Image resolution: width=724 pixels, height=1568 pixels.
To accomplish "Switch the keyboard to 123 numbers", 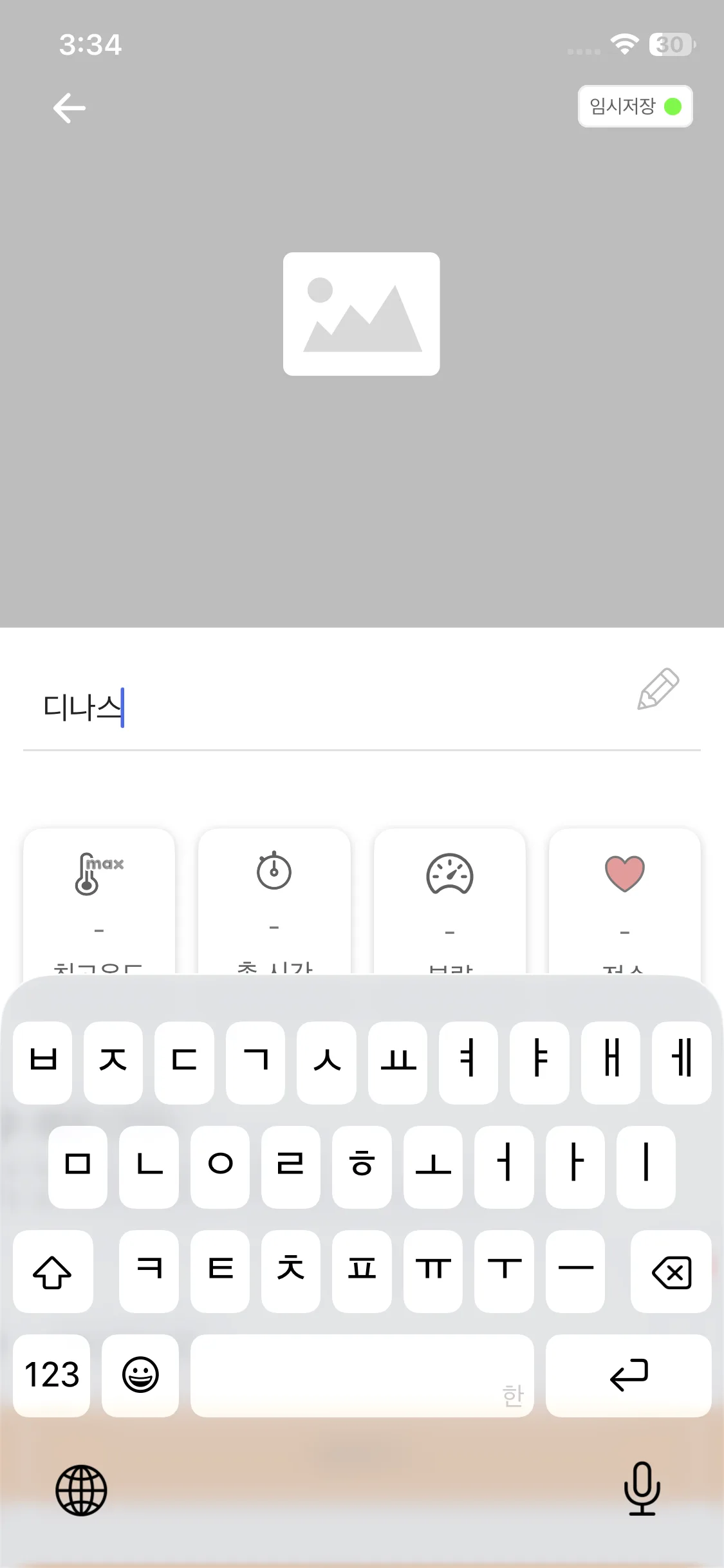I will pos(51,1375).
